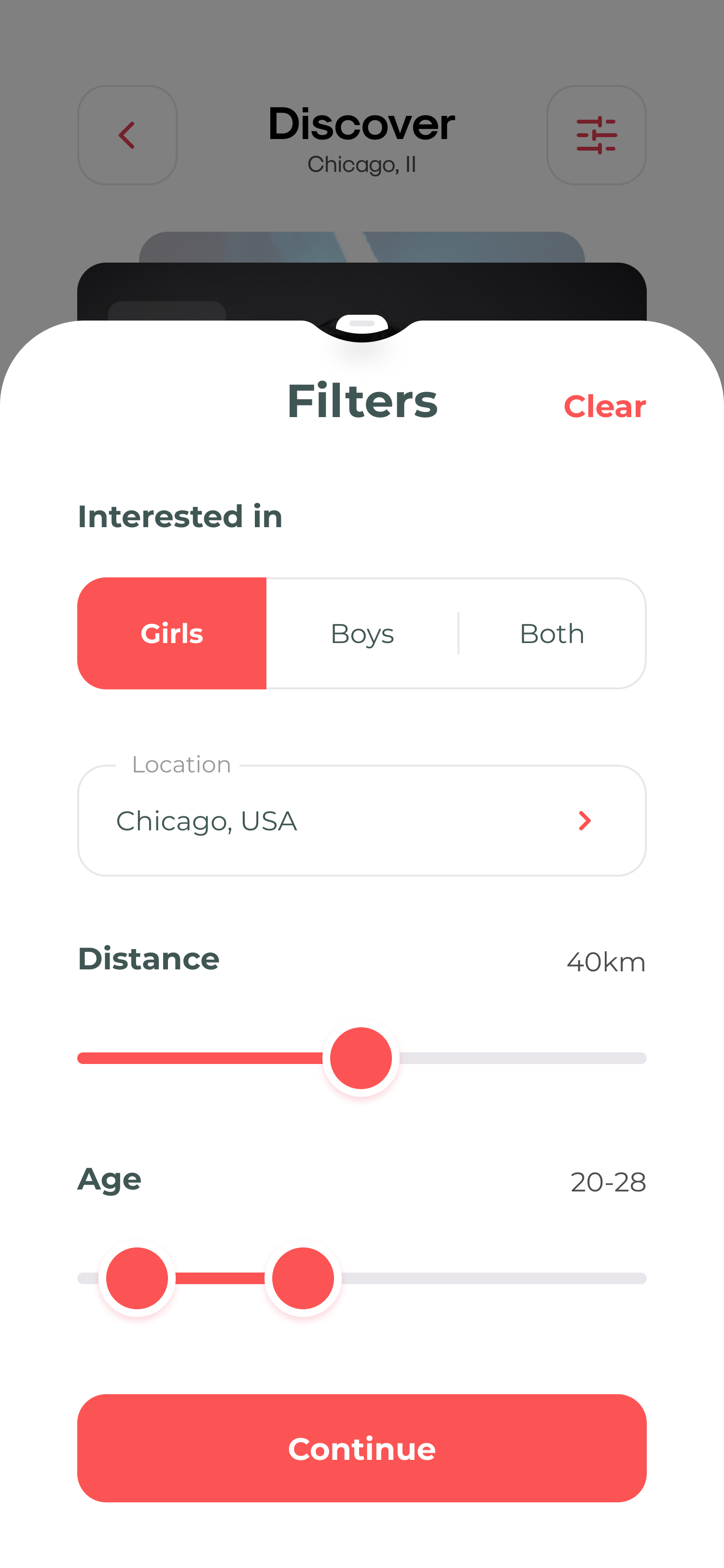Tap the Distance slider handle

361,1058
